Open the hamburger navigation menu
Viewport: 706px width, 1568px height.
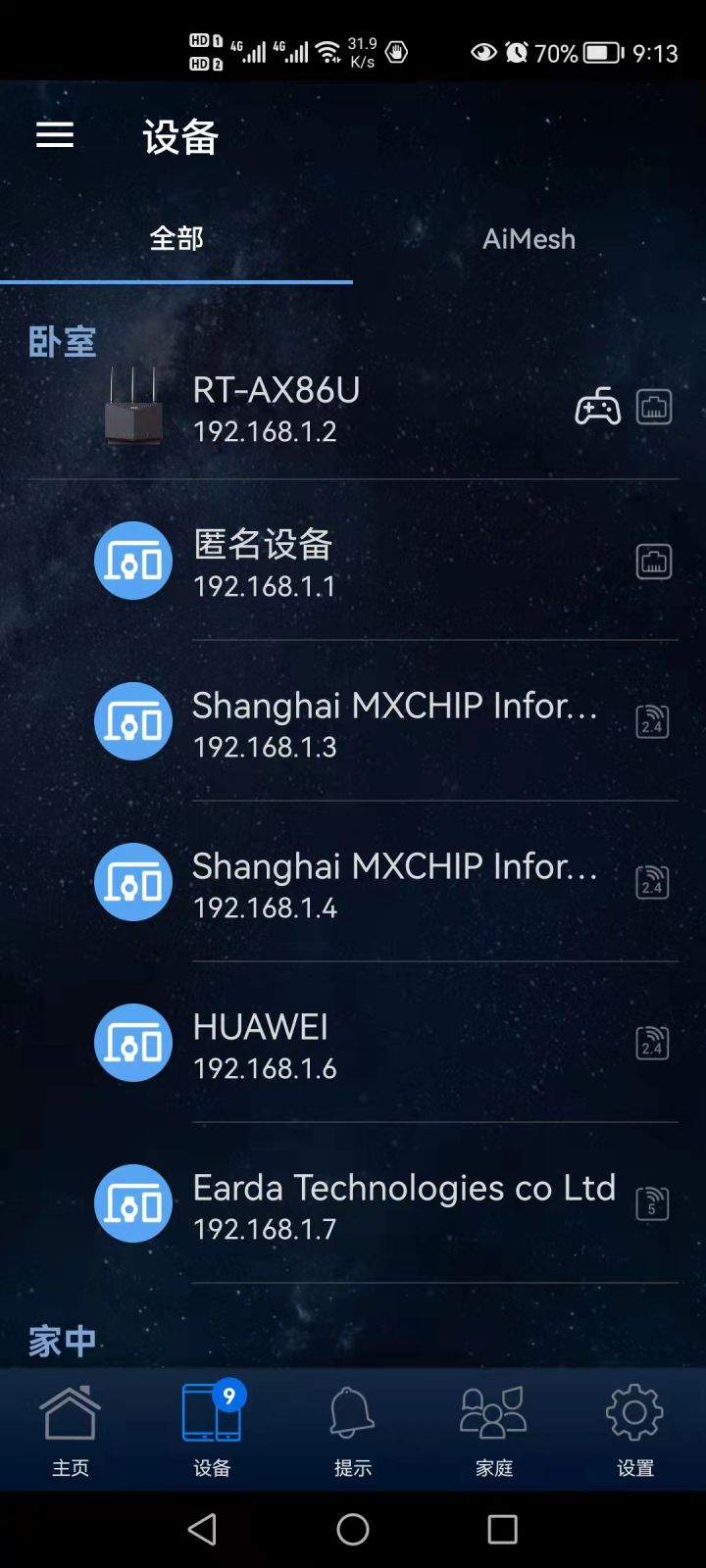[x=54, y=135]
